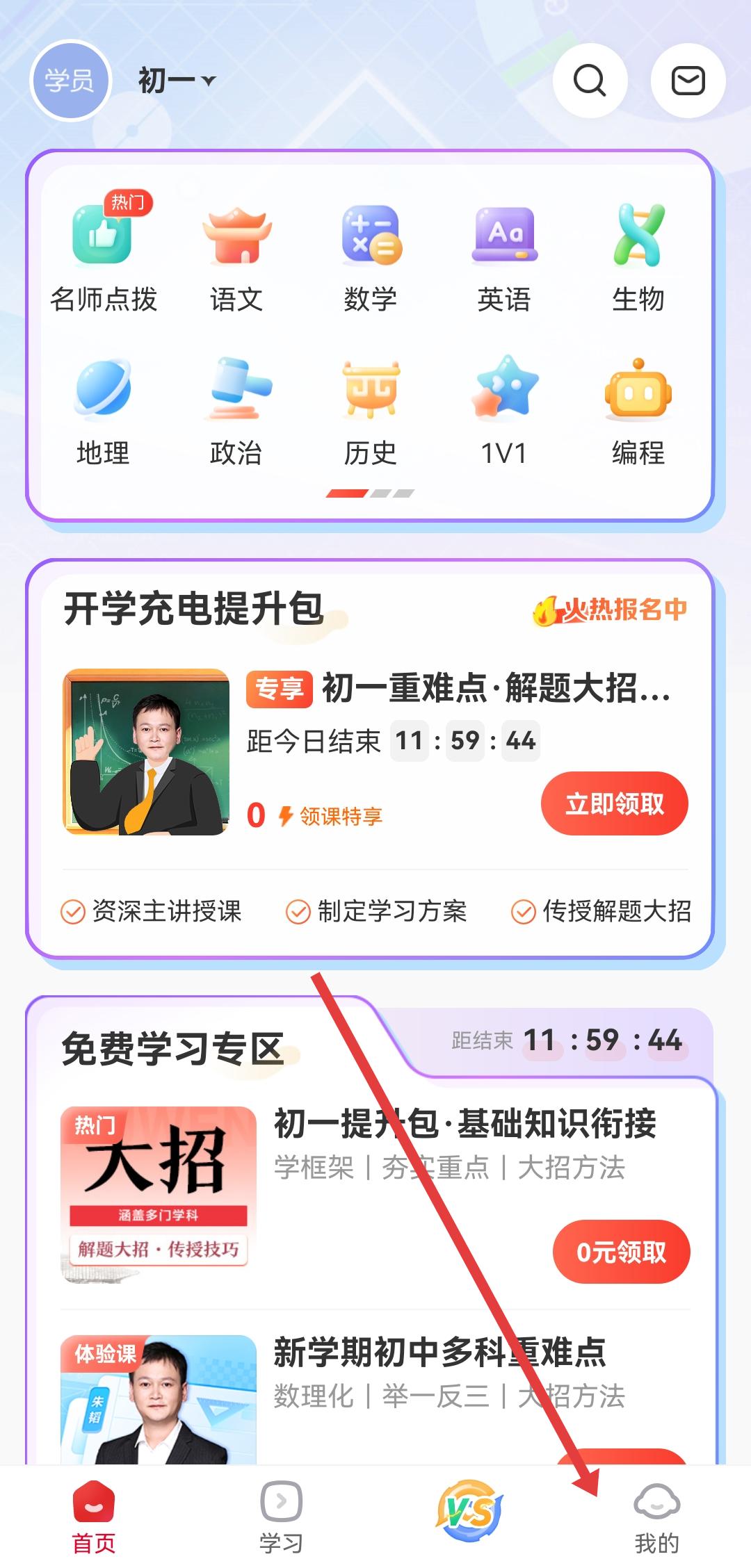Open the 历史 subject
This screenshot has width=751, height=1568.
[371, 411]
